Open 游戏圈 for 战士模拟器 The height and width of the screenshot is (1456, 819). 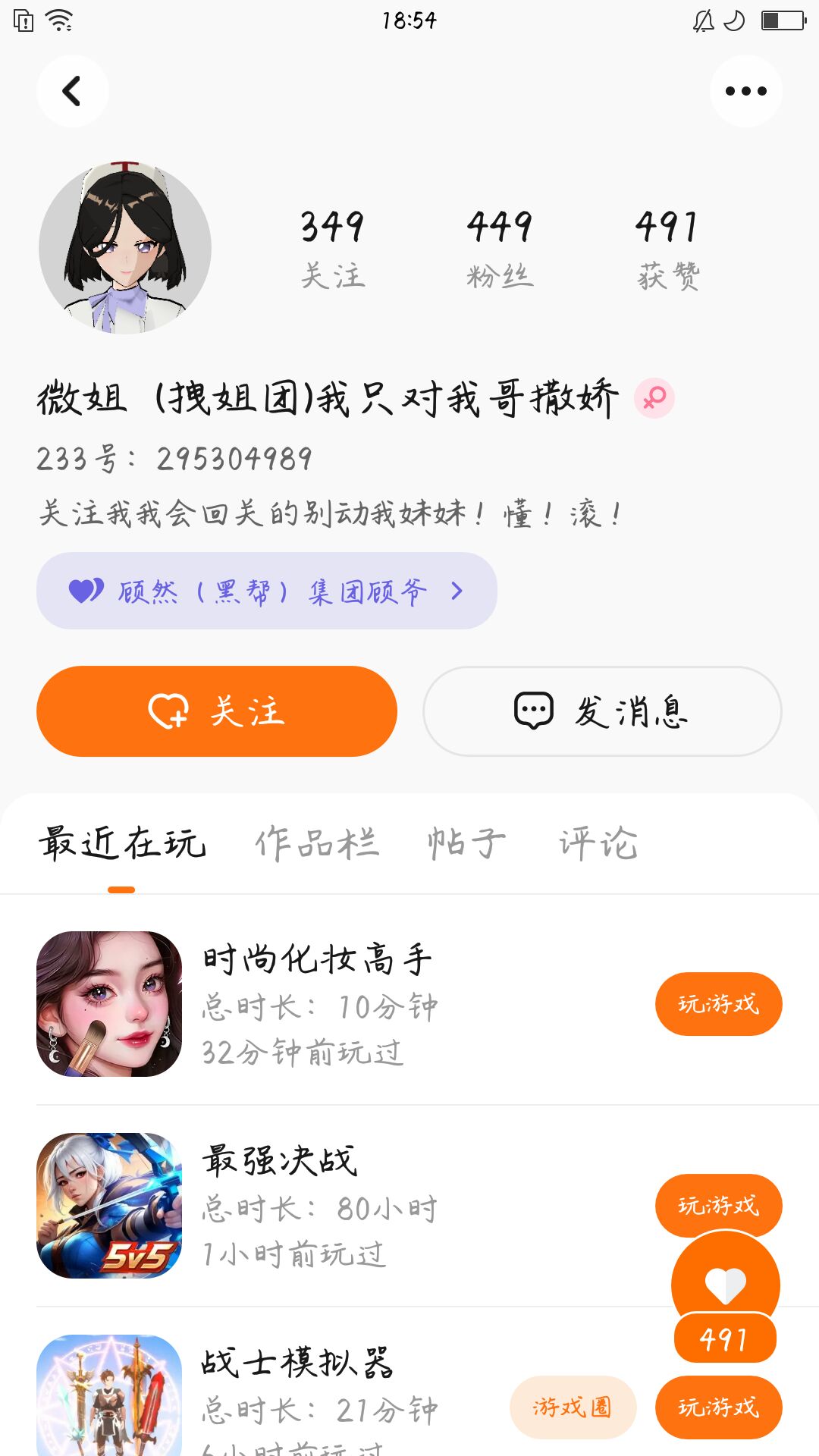573,1407
